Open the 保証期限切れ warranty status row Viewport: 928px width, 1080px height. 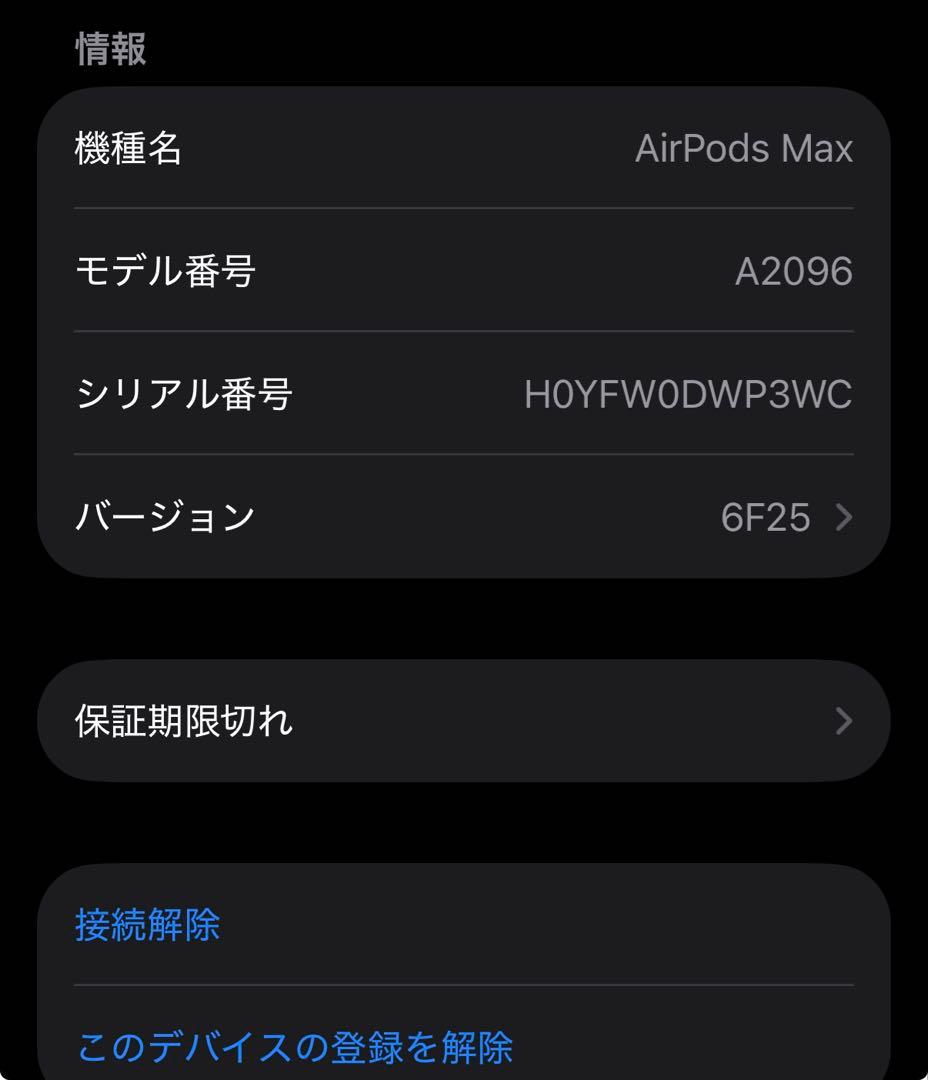[400, 720]
